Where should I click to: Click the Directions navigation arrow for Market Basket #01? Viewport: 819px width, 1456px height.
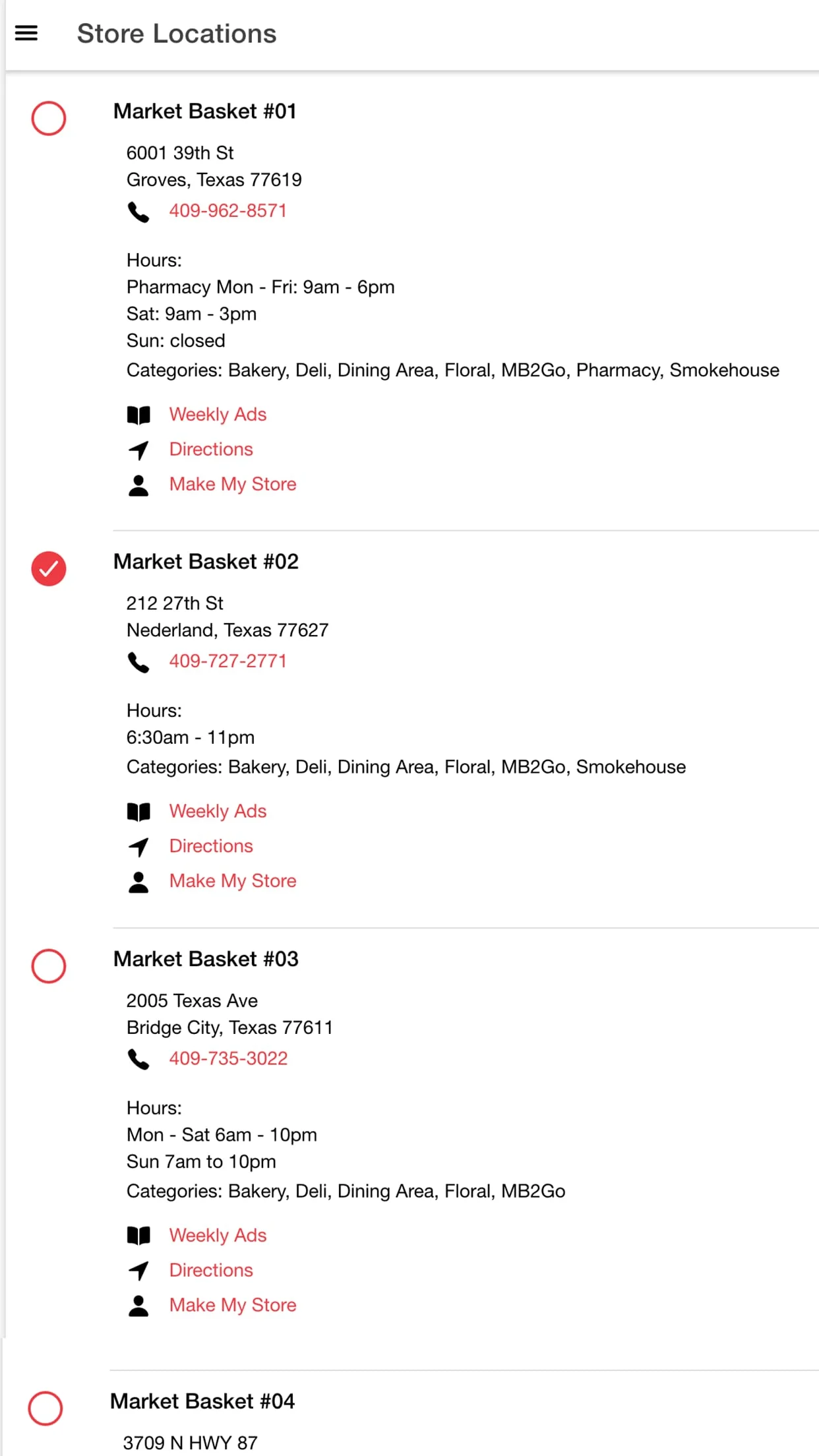coord(138,449)
